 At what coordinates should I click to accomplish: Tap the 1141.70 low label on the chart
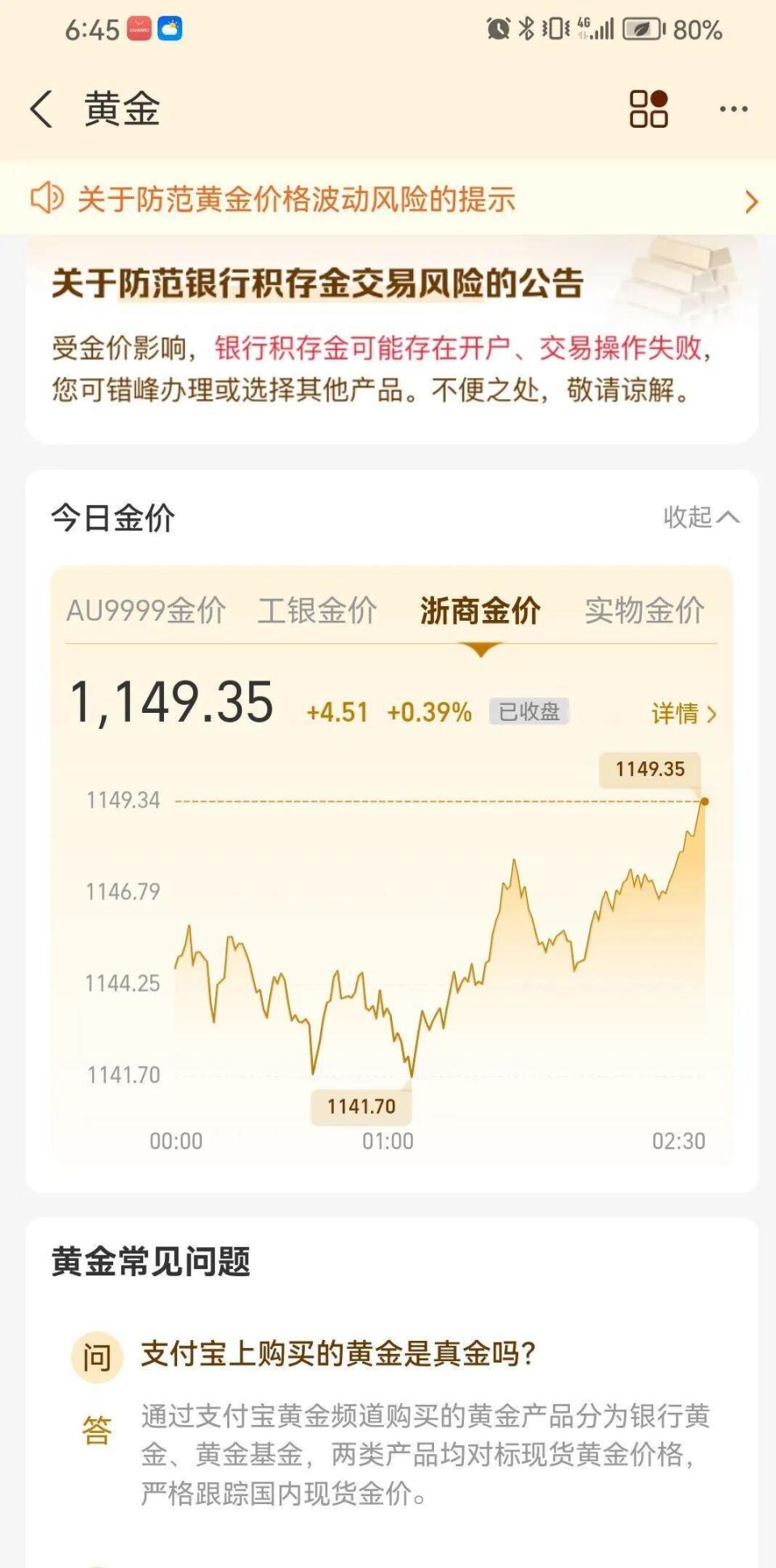coord(361,1105)
